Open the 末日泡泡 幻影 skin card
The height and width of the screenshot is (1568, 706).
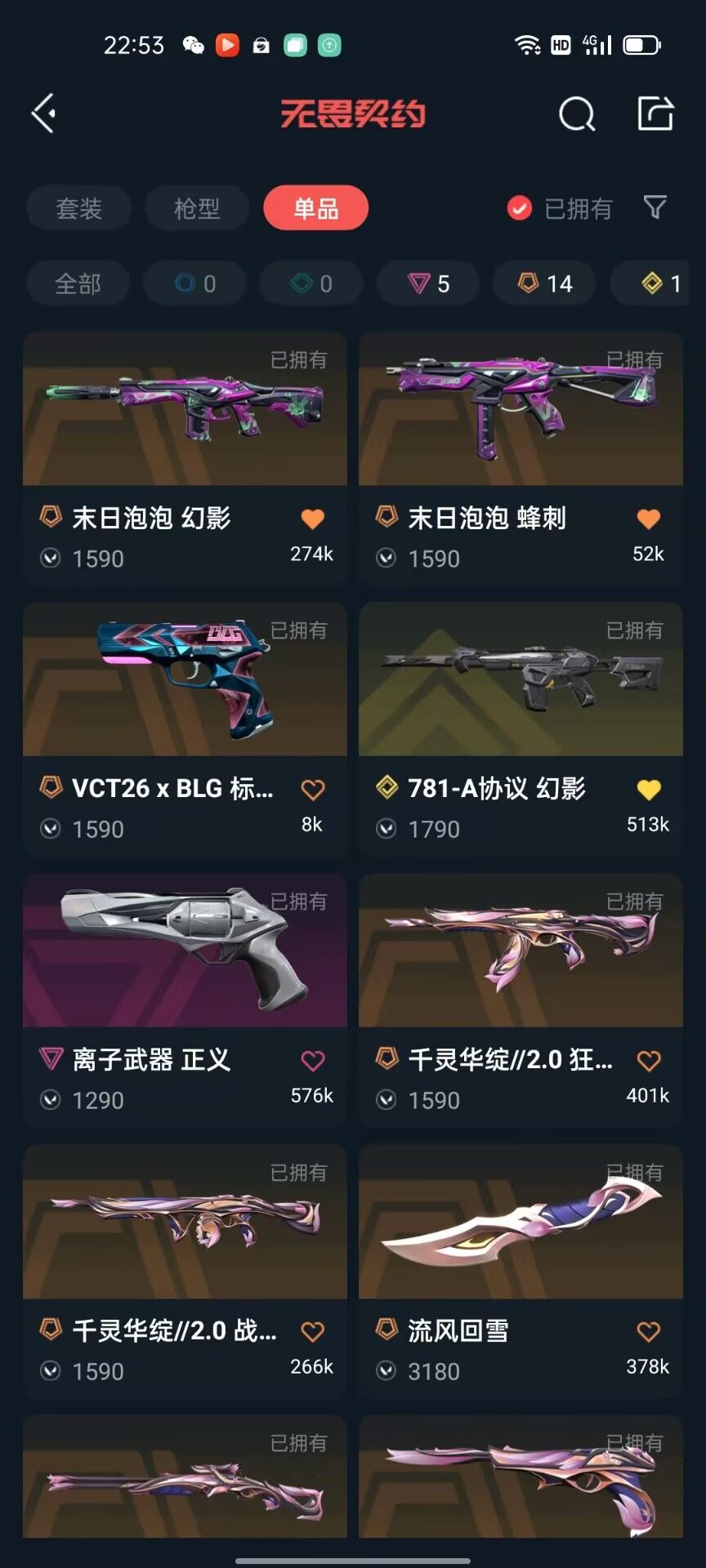[185, 408]
